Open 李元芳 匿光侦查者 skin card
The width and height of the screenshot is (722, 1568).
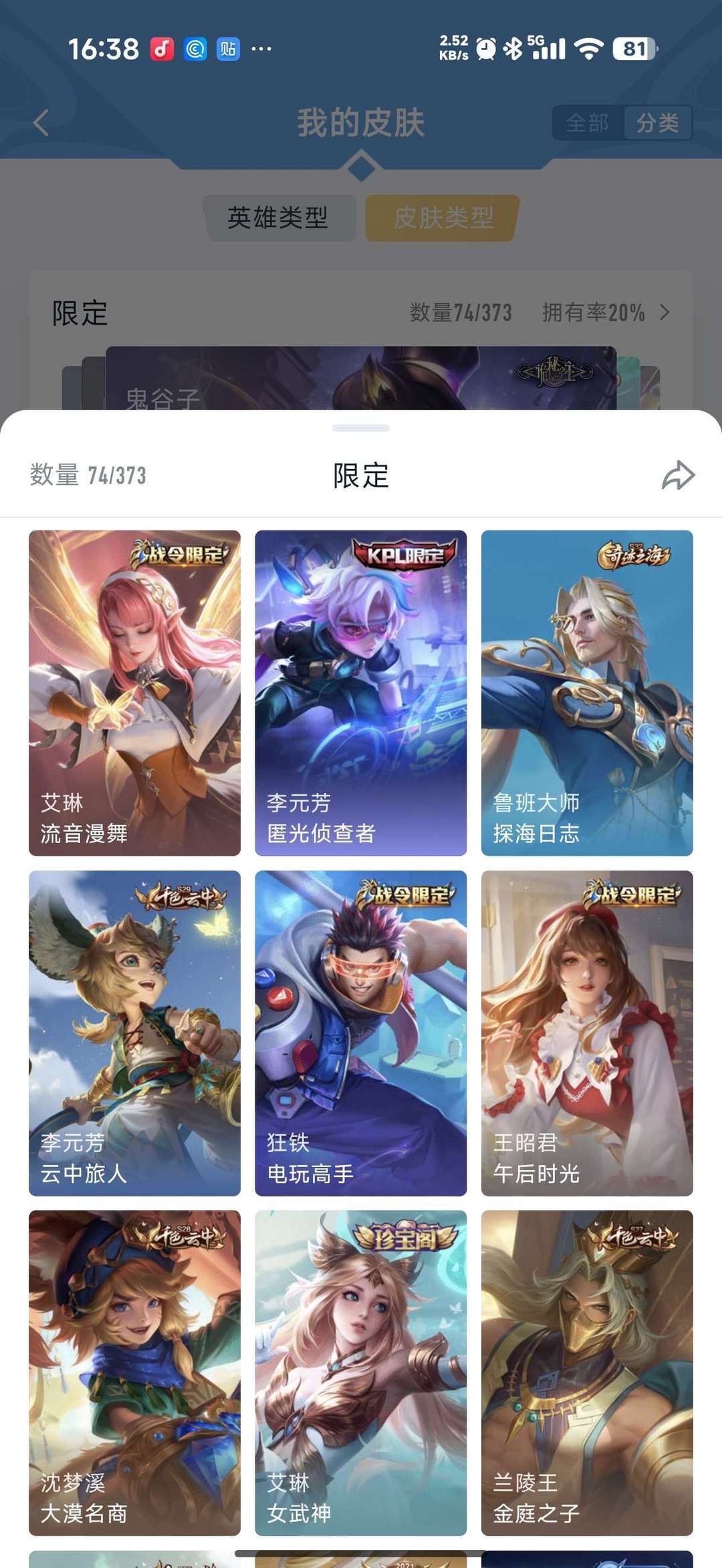tap(360, 692)
